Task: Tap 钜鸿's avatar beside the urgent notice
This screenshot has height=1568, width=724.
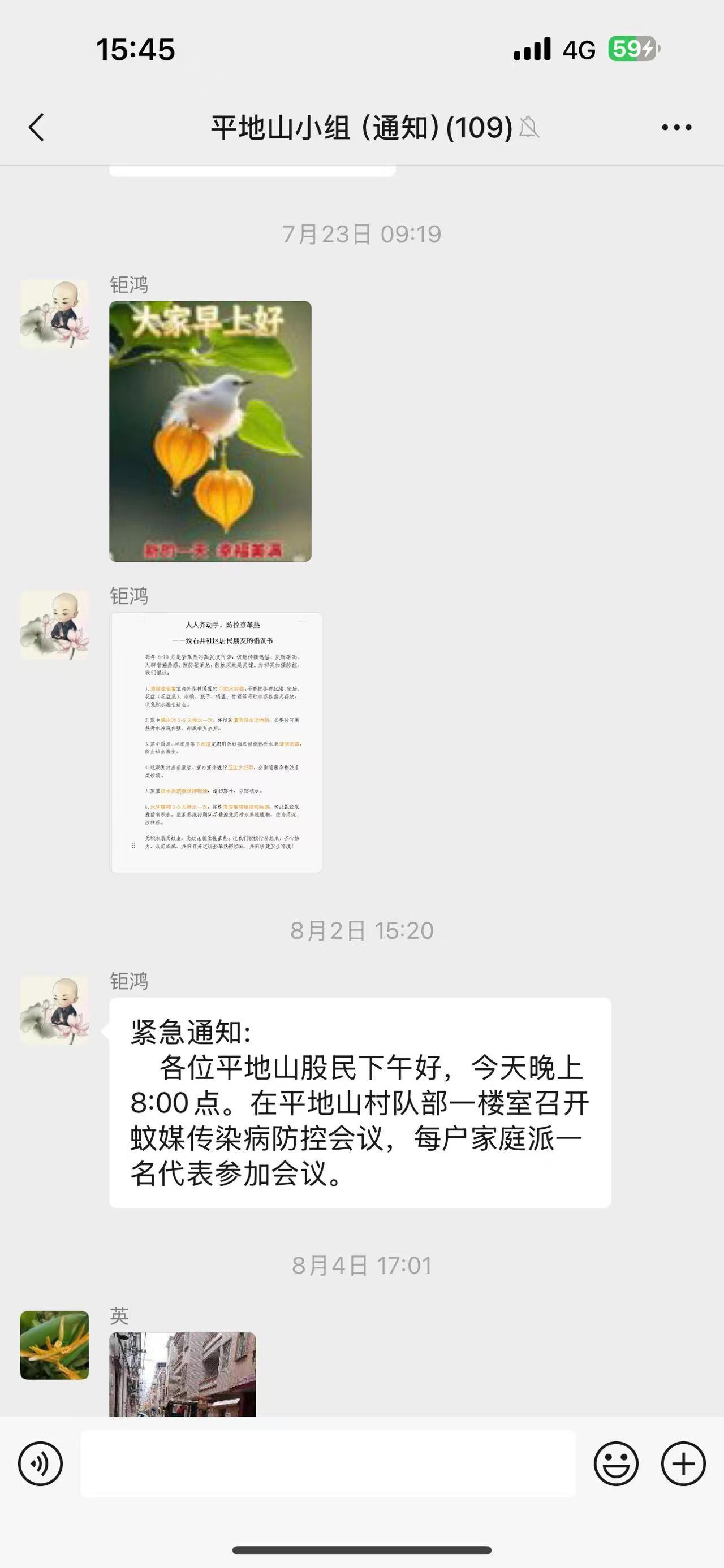Action: tap(55, 1011)
